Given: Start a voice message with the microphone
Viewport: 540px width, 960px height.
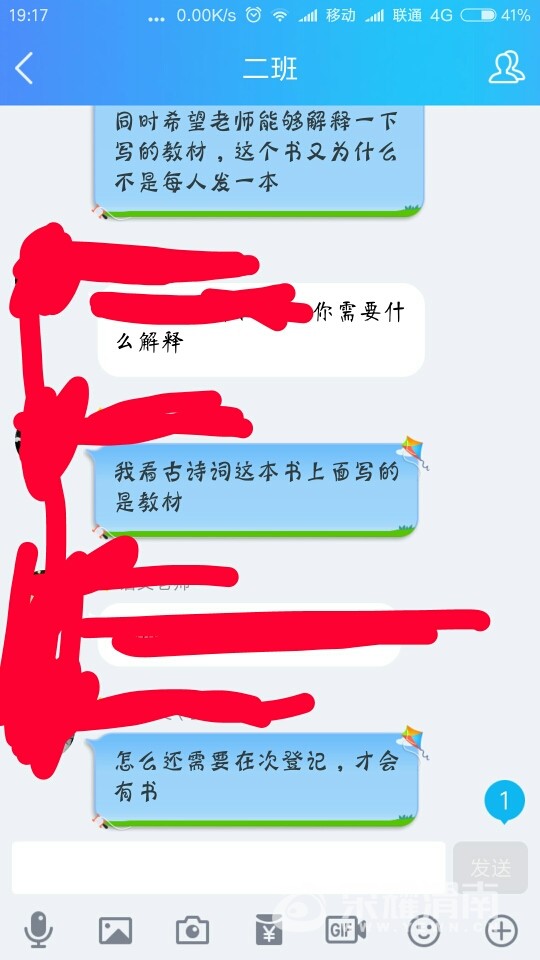Looking at the screenshot, I should pos(39,930).
